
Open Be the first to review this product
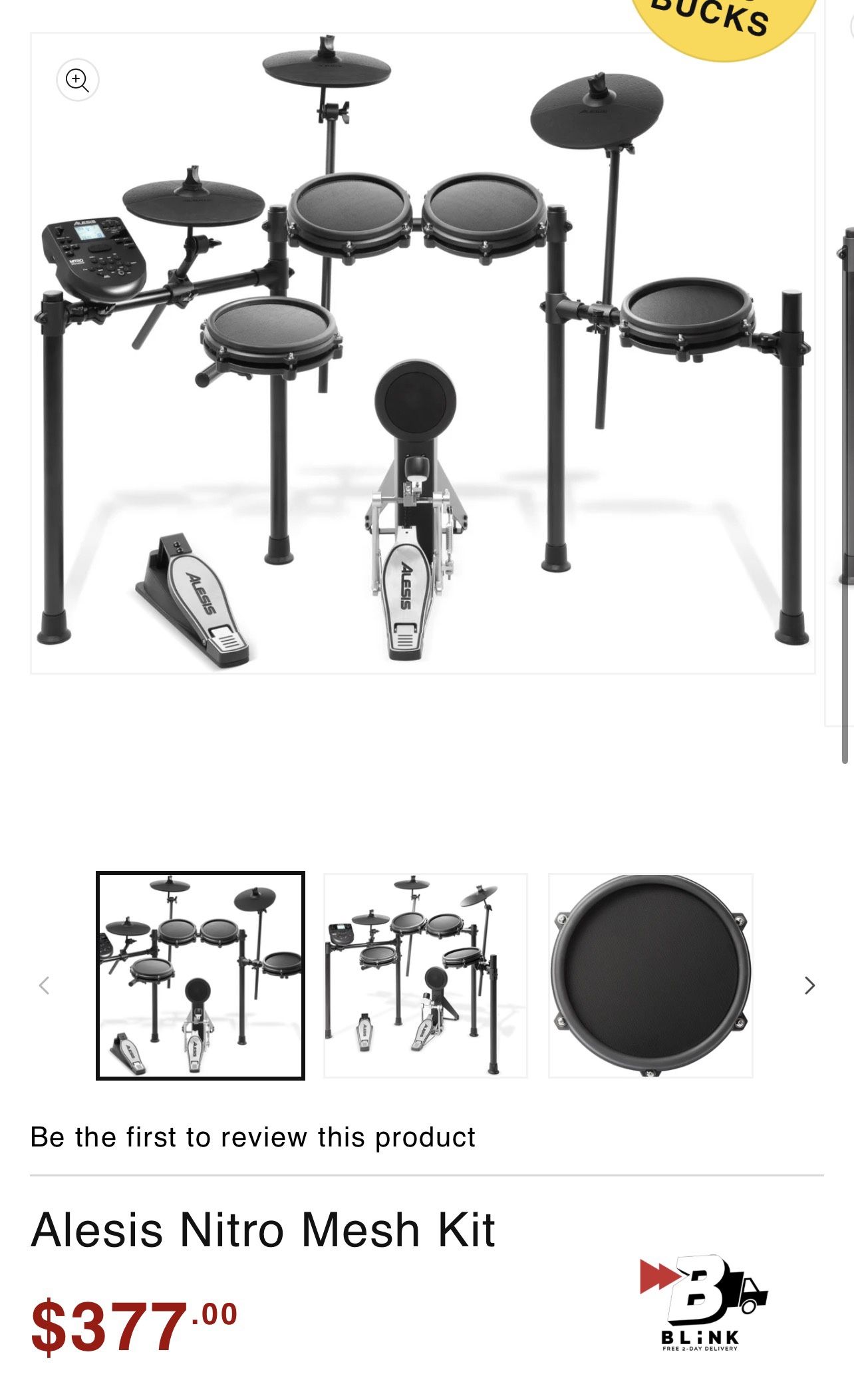(x=253, y=1137)
